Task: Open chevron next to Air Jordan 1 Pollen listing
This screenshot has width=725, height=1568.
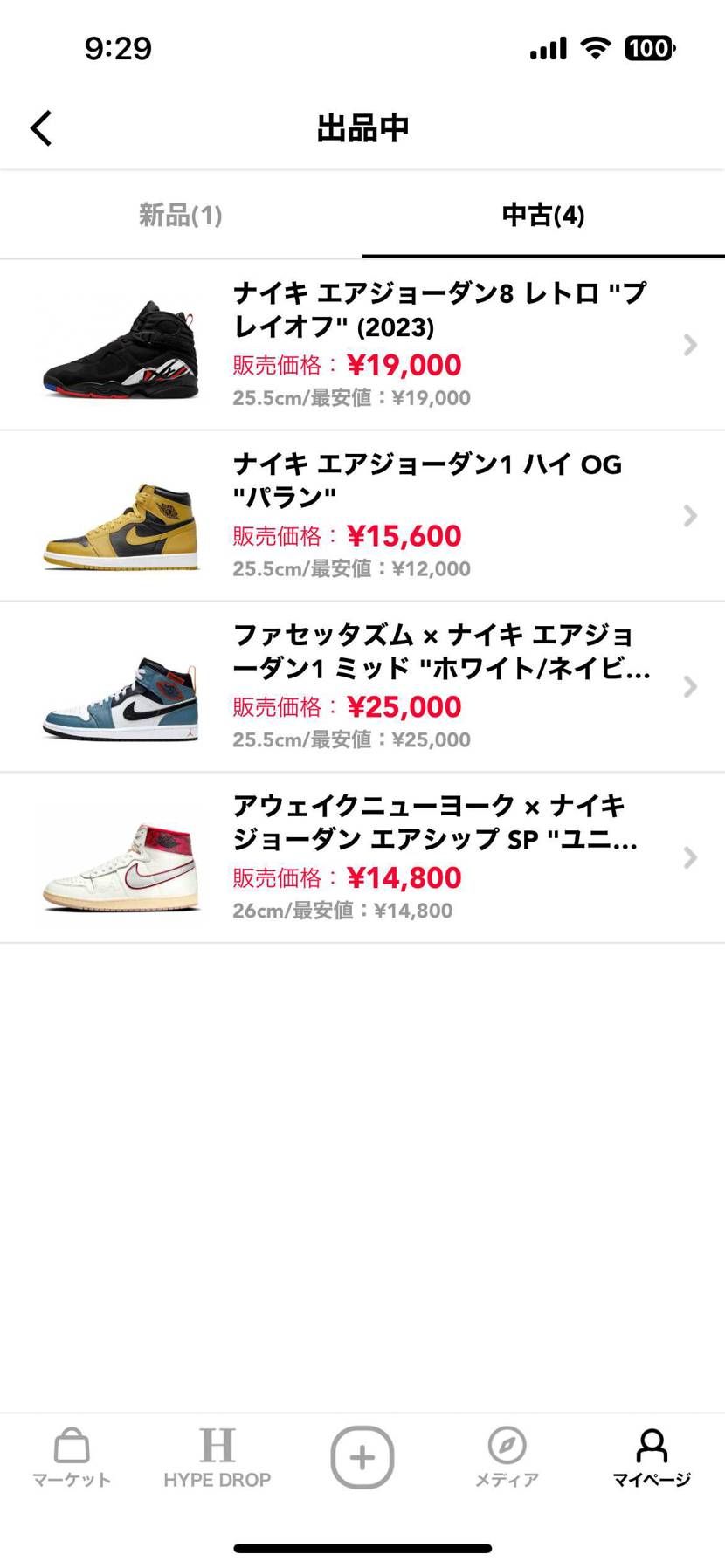Action: (x=689, y=516)
